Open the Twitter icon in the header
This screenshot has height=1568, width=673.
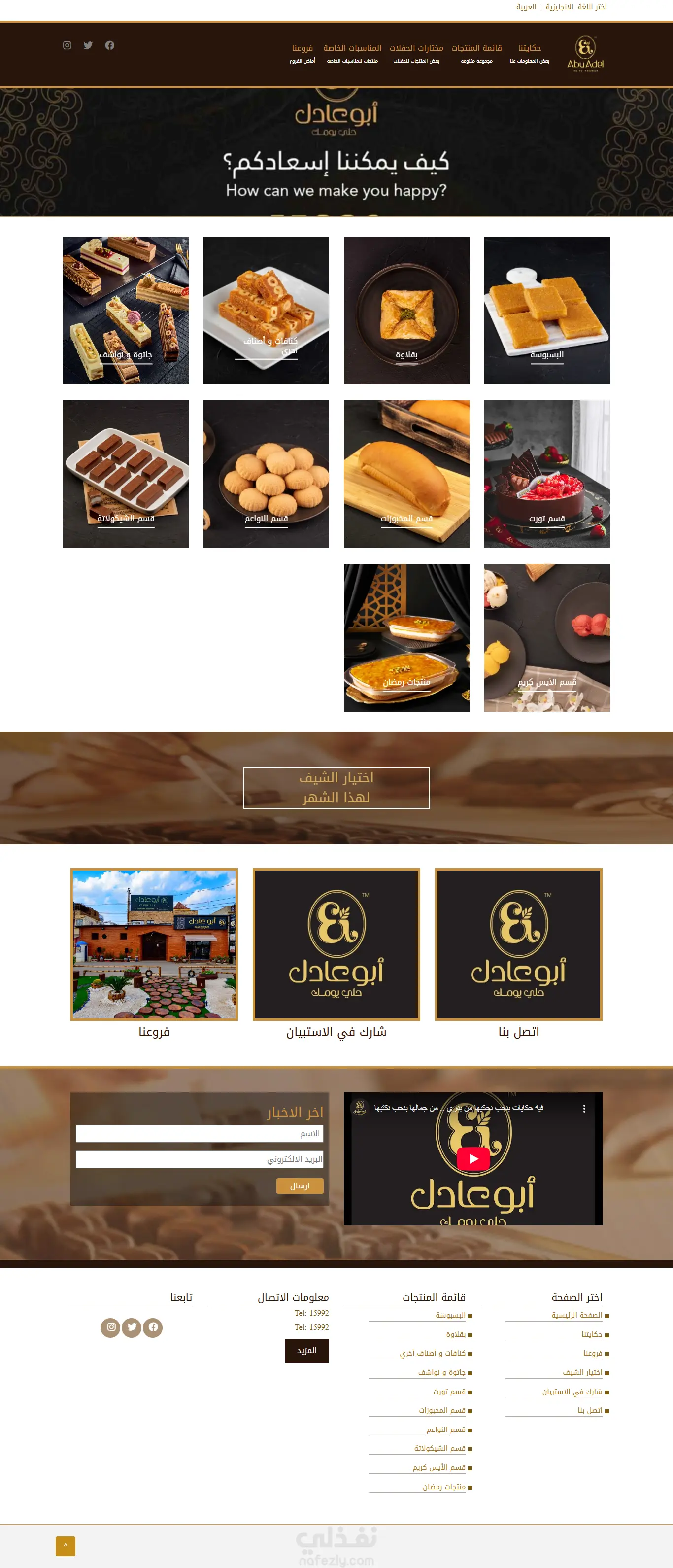pyautogui.click(x=88, y=45)
